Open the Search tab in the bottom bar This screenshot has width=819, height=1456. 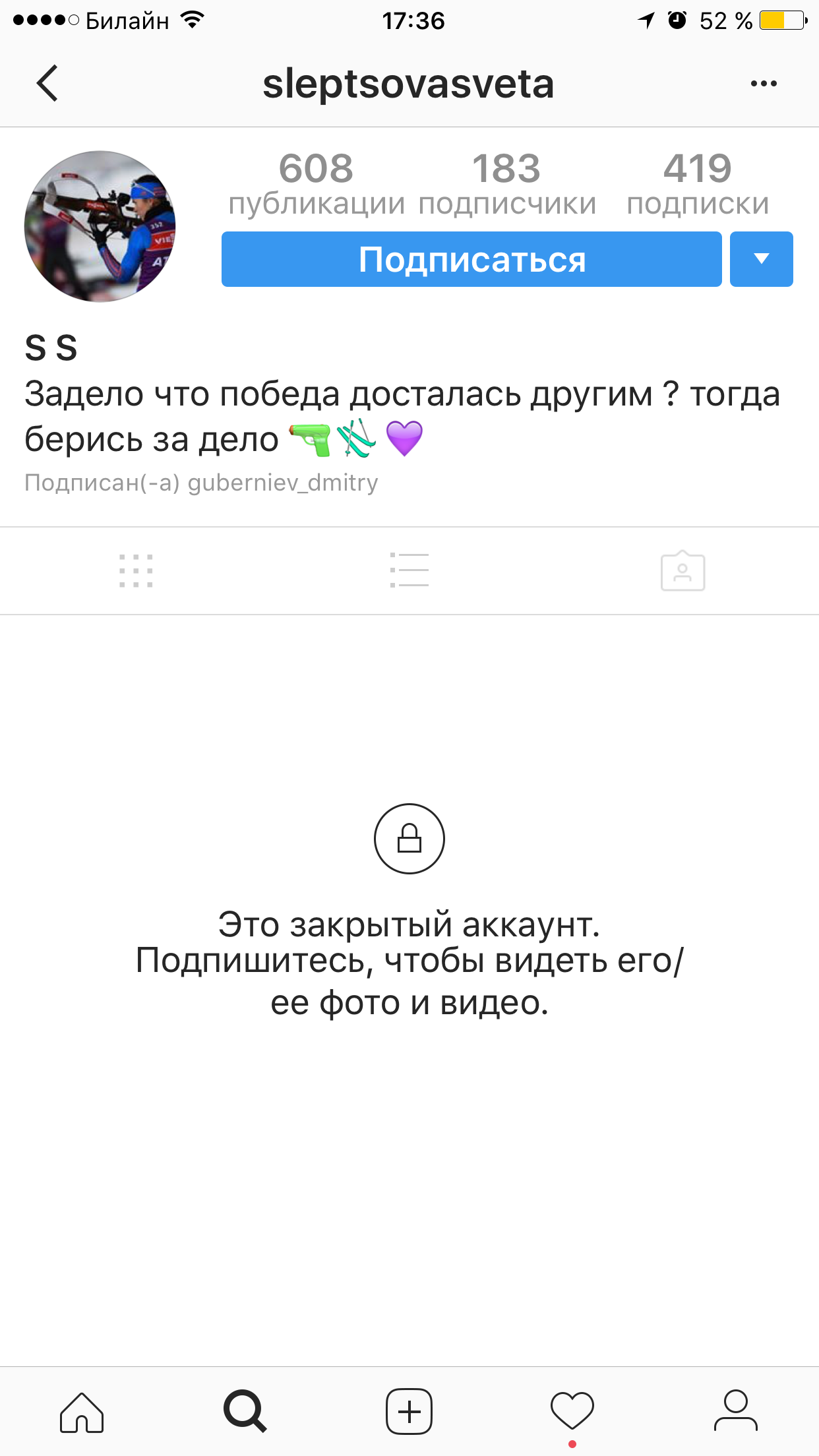(245, 1412)
